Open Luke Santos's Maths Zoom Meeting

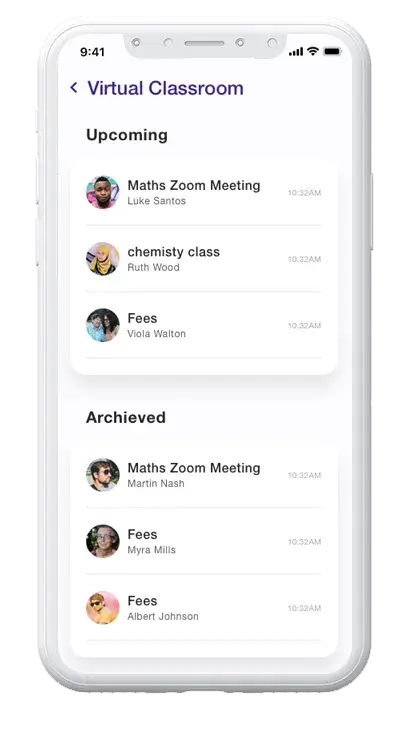204,193
